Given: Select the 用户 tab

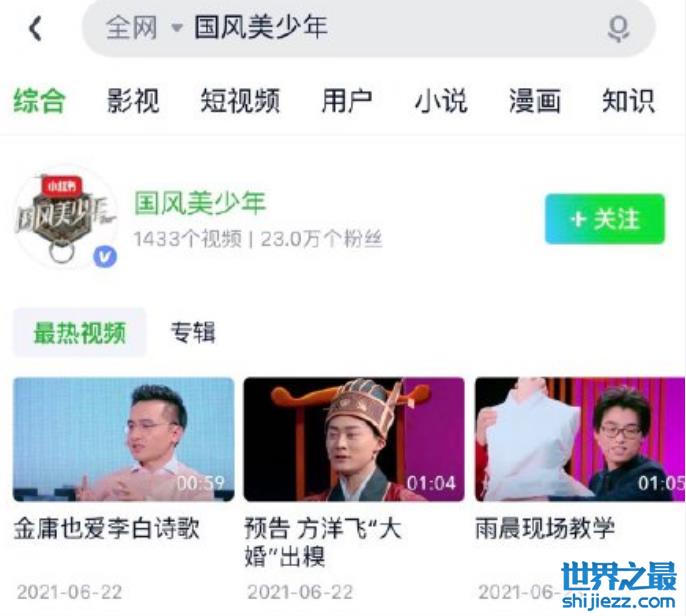Looking at the screenshot, I should coord(347,100).
